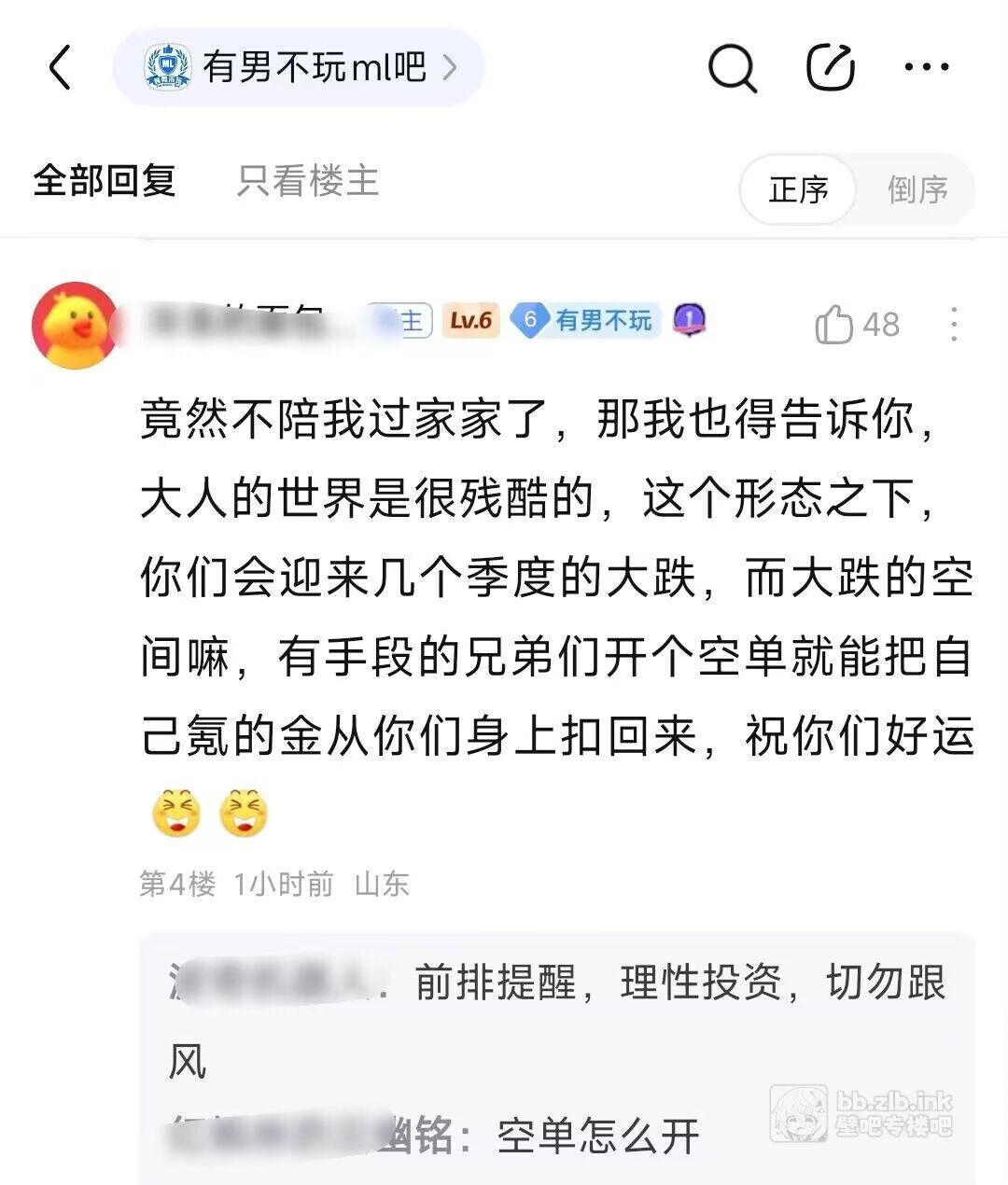
Task: Open the duck avatar profile of the 4楼 commenter
Action: pos(74,325)
